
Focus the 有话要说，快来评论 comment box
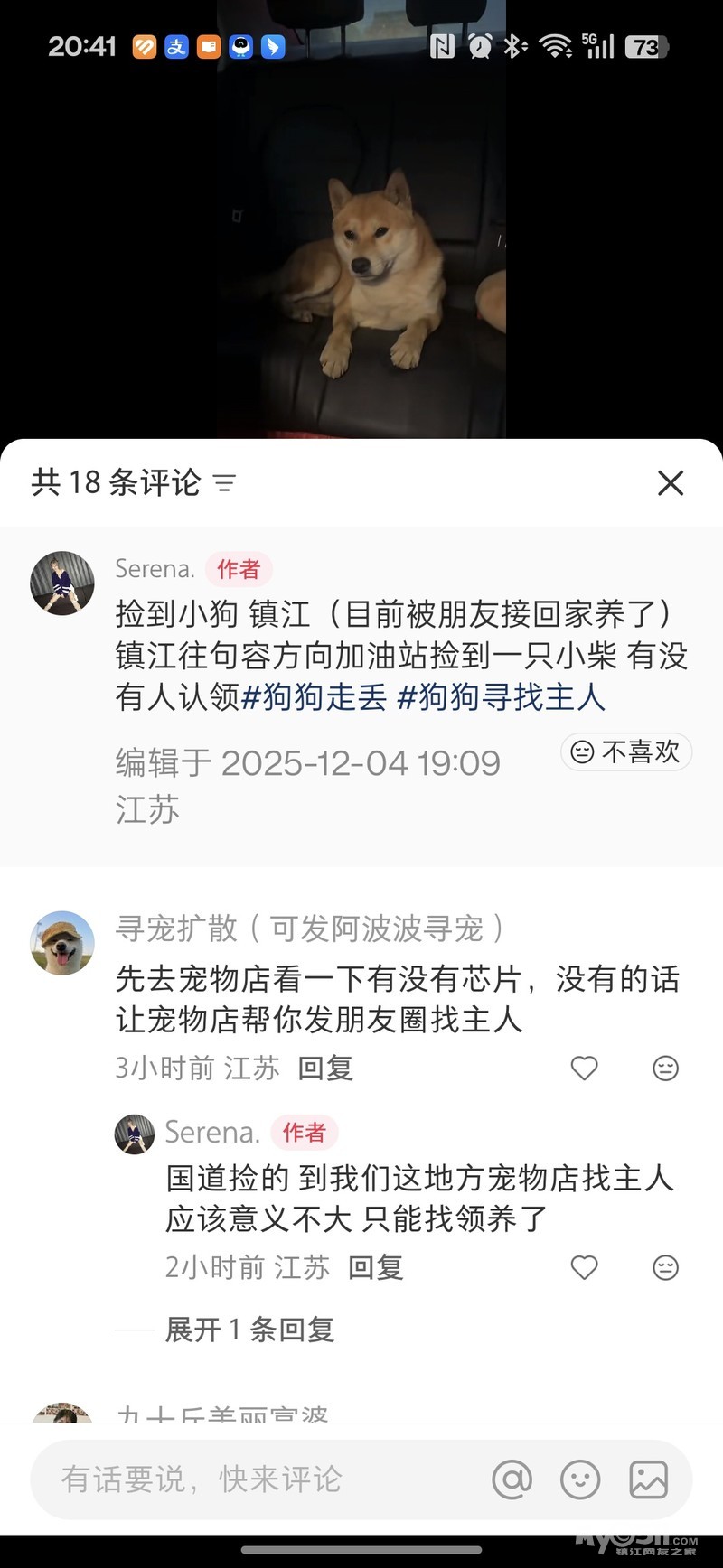253,1479
